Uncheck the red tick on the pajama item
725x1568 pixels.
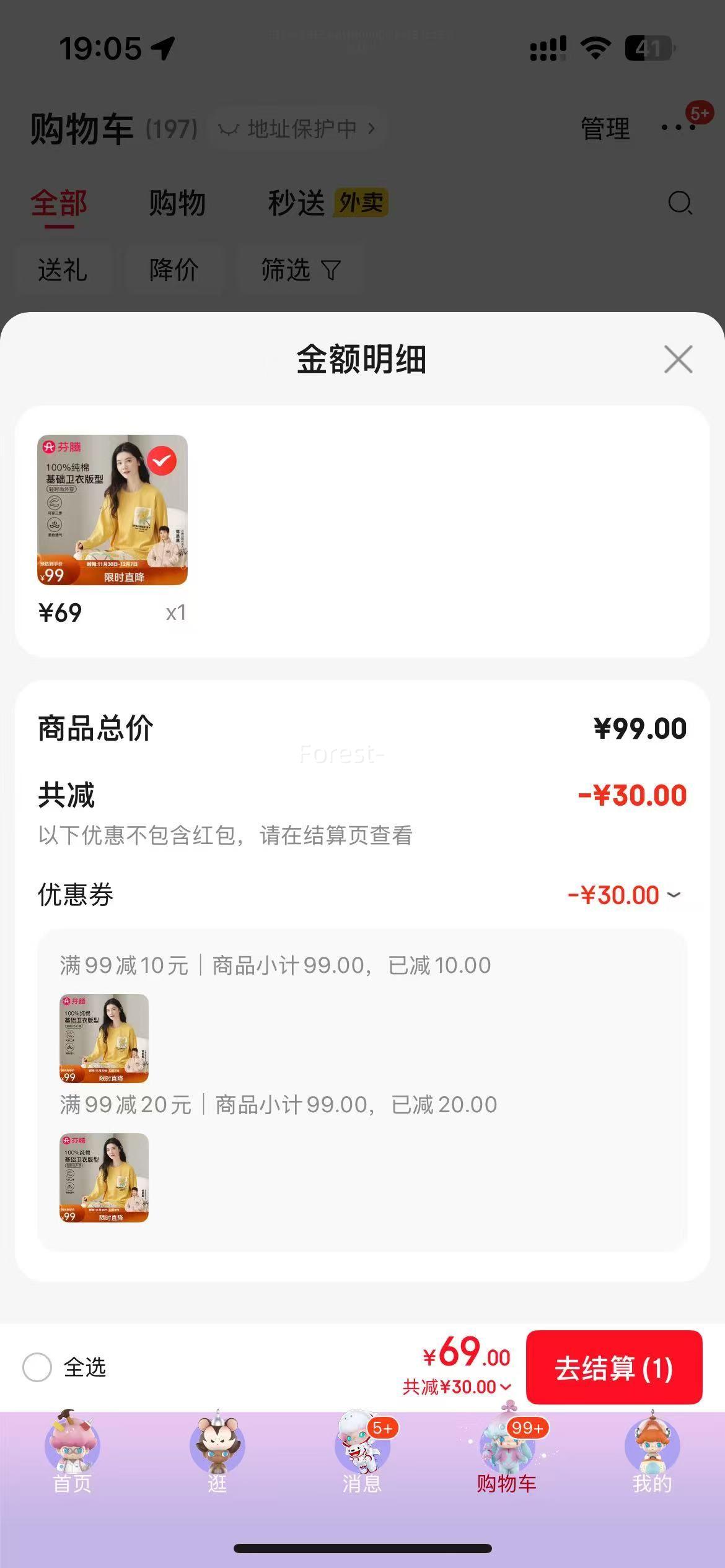[x=162, y=461]
